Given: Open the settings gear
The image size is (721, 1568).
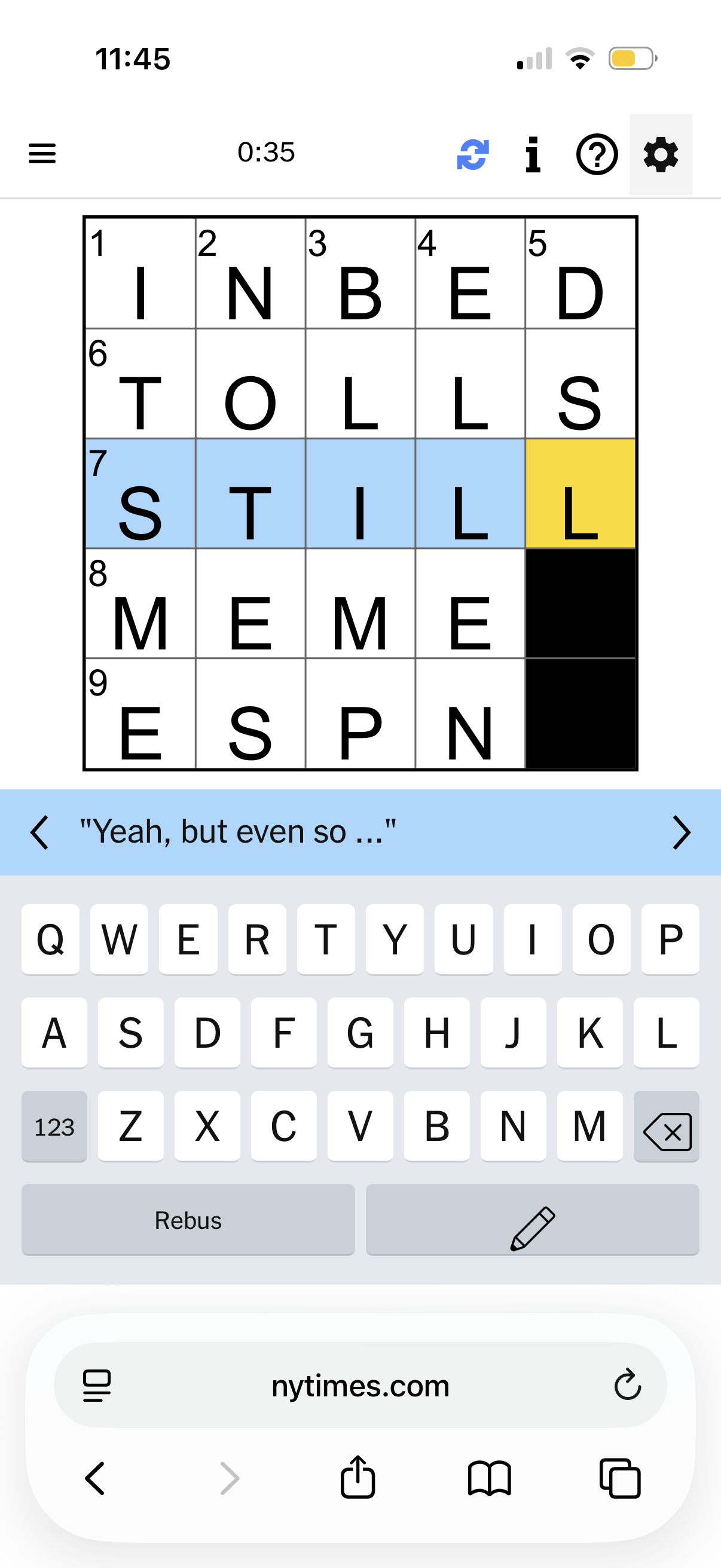Looking at the screenshot, I should click(661, 155).
